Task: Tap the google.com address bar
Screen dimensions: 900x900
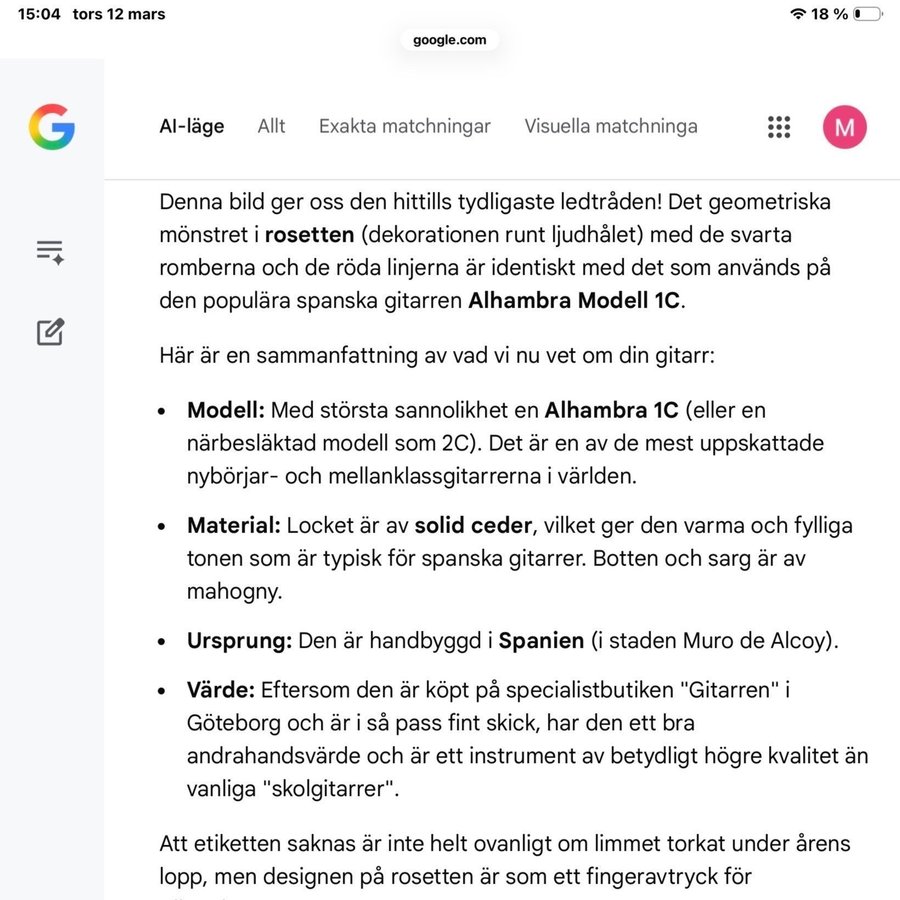Action: click(x=449, y=40)
